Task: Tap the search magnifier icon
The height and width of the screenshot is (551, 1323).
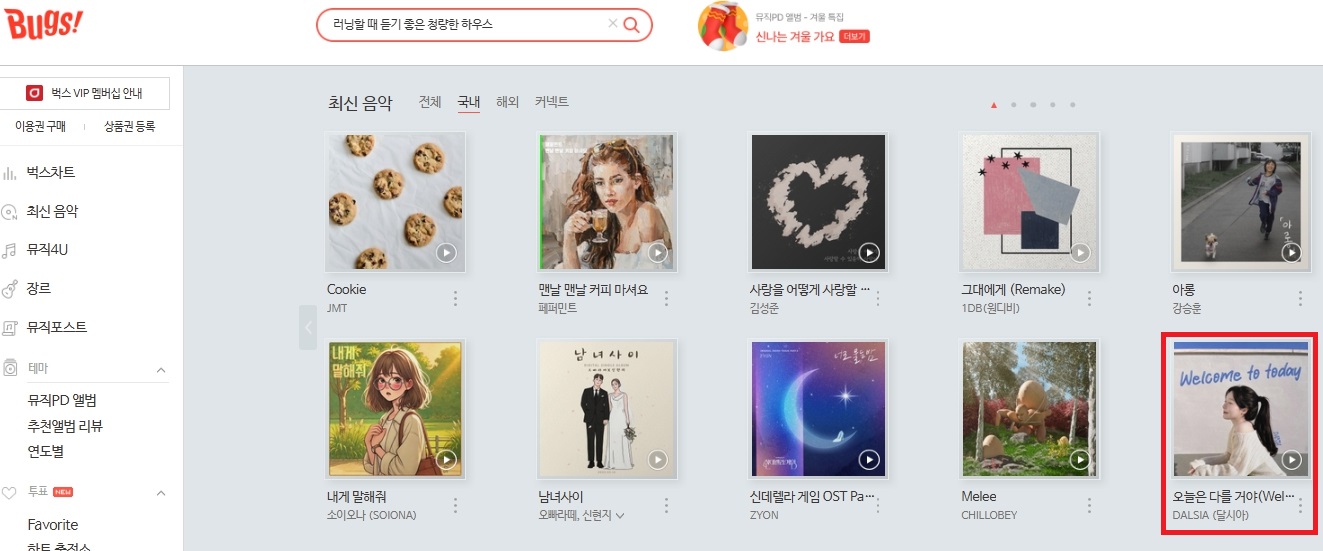Action: pos(631,25)
